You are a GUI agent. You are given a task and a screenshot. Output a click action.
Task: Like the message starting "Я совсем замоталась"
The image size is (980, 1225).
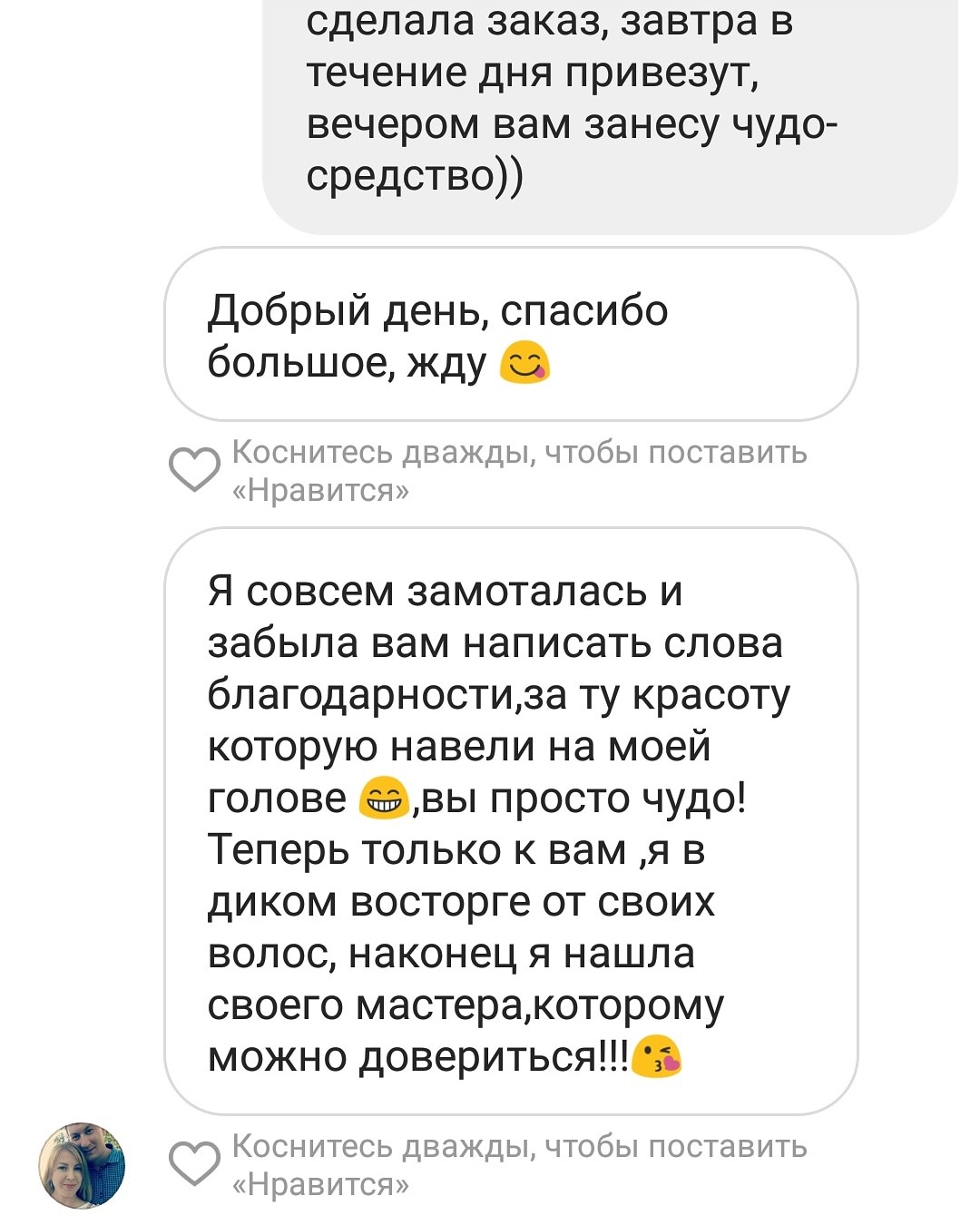pos(195,1163)
